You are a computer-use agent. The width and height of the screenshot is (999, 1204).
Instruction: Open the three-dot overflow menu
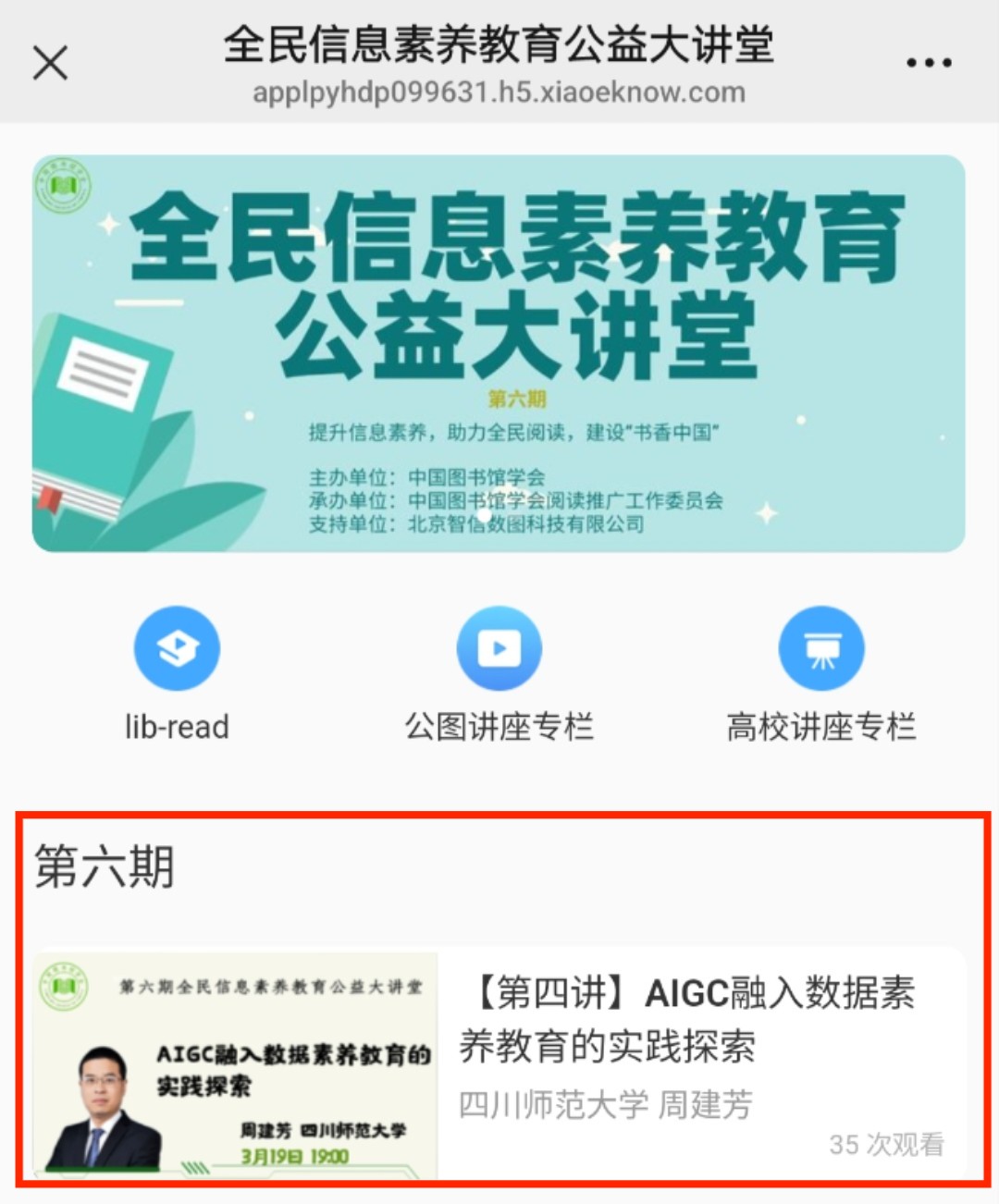tap(928, 63)
